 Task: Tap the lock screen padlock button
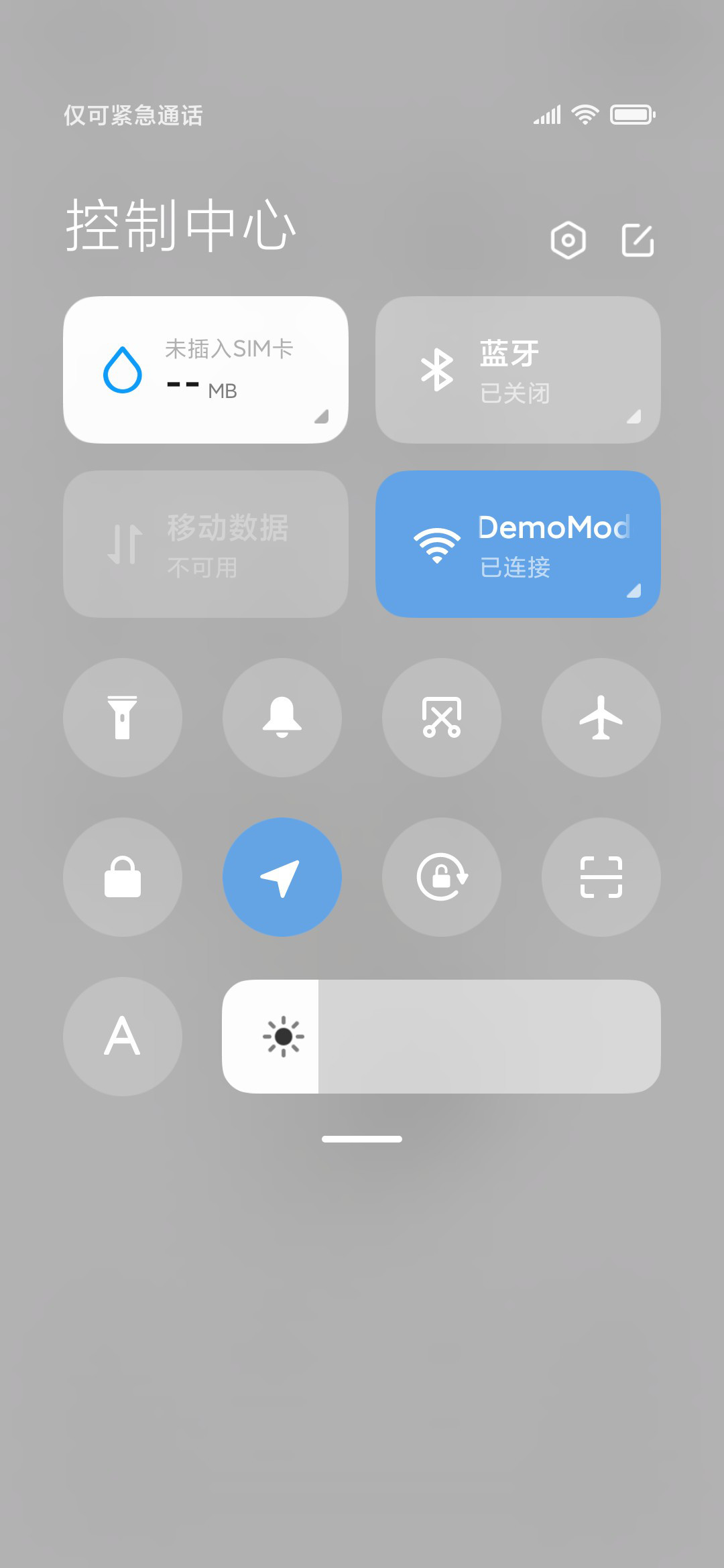coord(123,877)
